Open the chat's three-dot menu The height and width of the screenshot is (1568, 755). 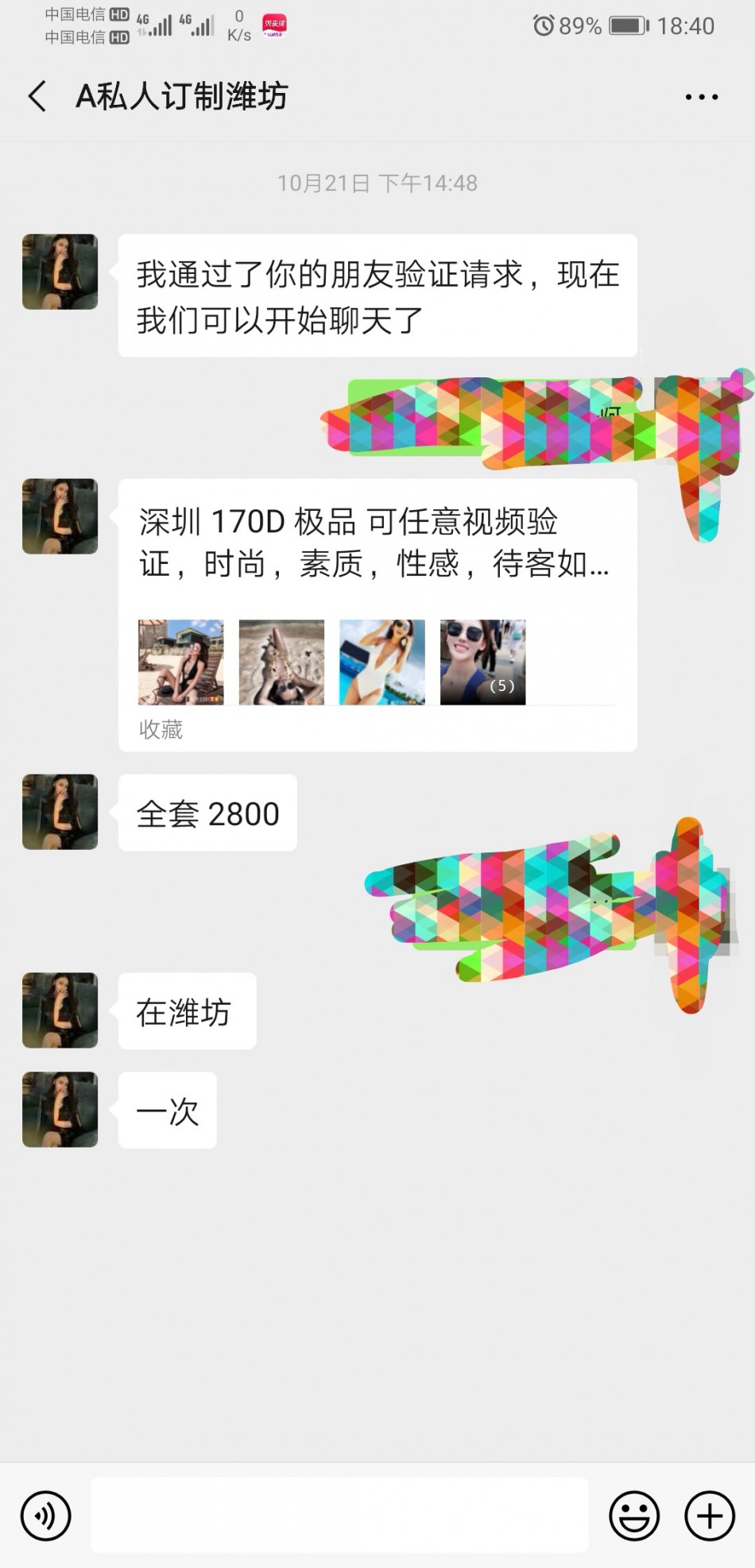(x=701, y=97)
